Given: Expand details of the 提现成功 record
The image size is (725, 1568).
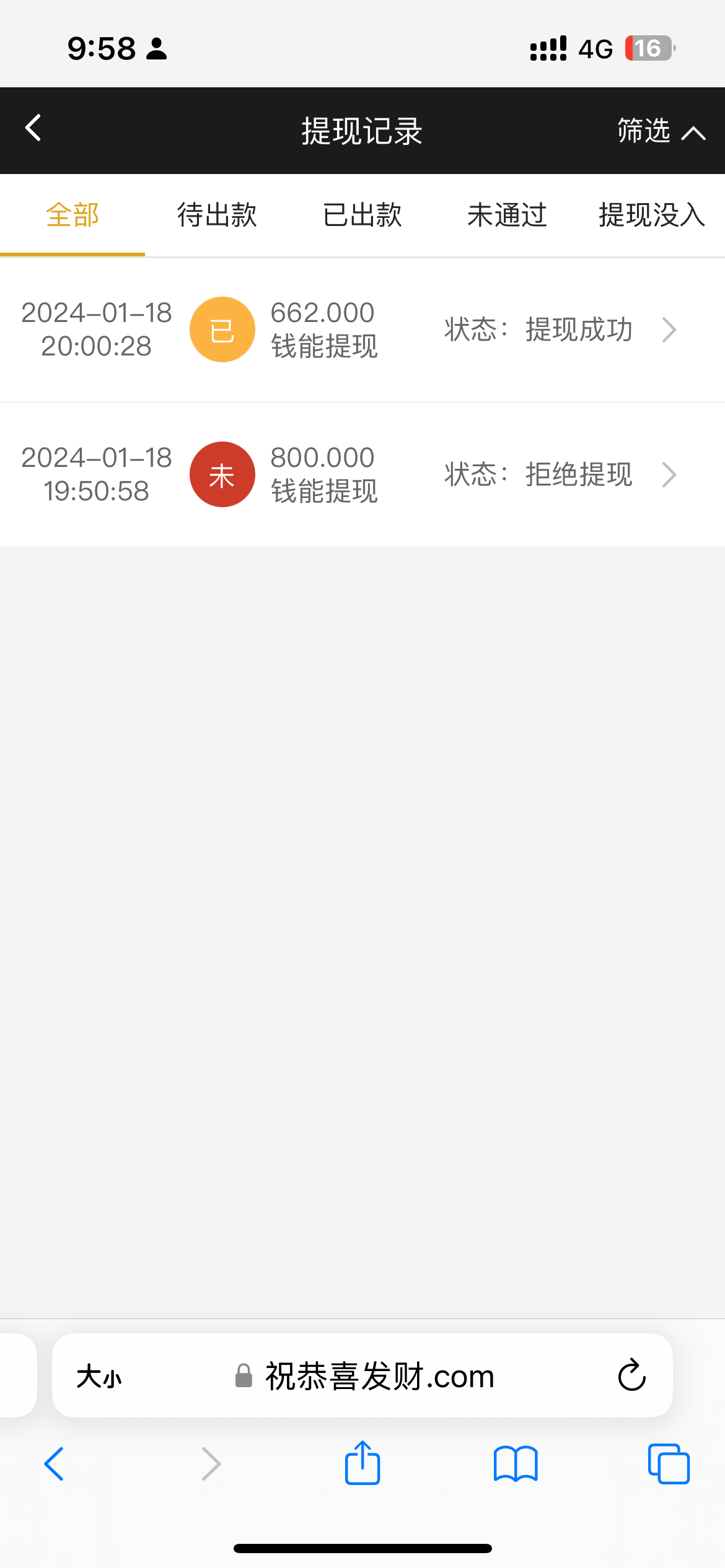Looking at the screenshot, I should (670, 329).
